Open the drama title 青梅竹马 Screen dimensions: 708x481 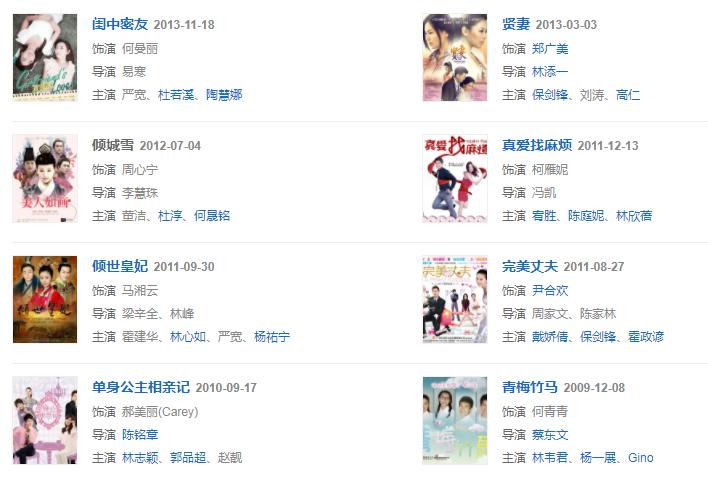[529, 387]
